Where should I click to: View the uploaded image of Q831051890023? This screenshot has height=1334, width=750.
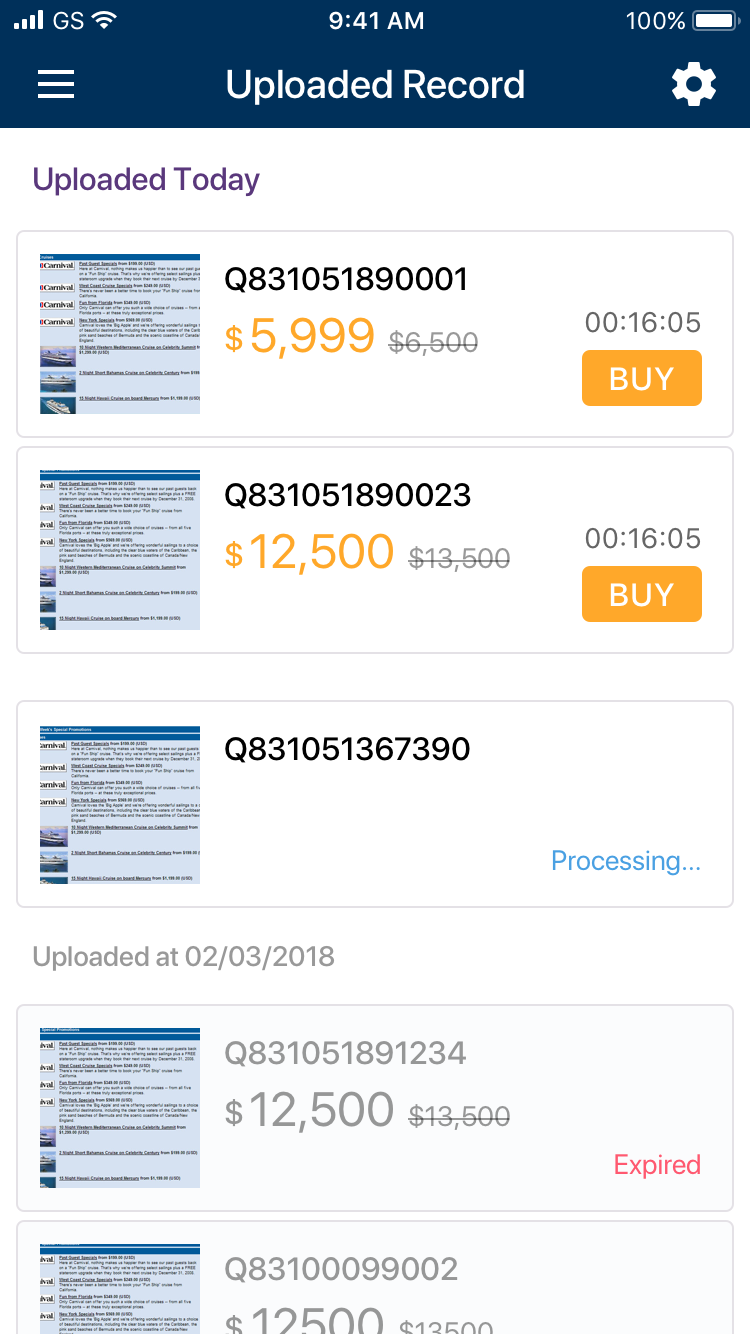[x=120, y=550]
